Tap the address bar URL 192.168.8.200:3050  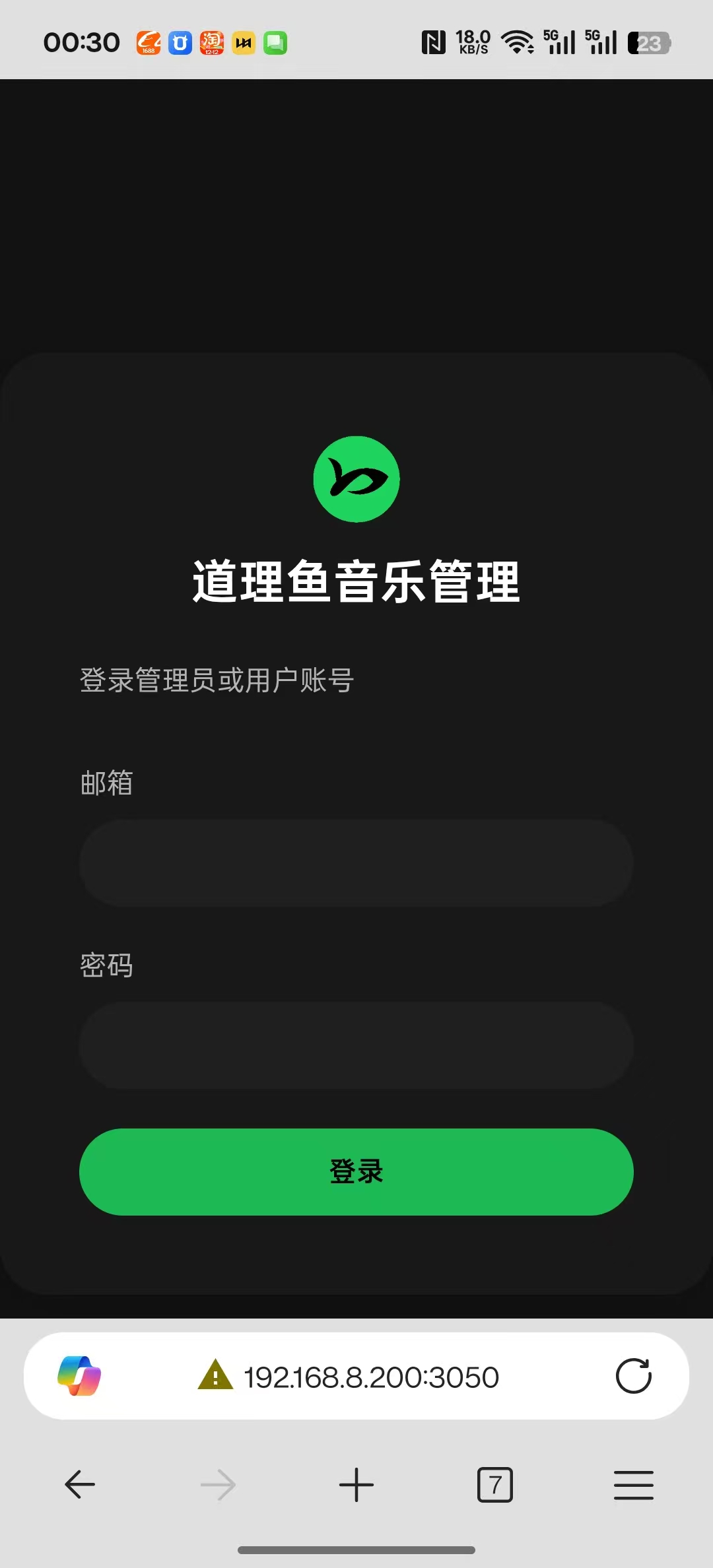(x=371, y=1377)
